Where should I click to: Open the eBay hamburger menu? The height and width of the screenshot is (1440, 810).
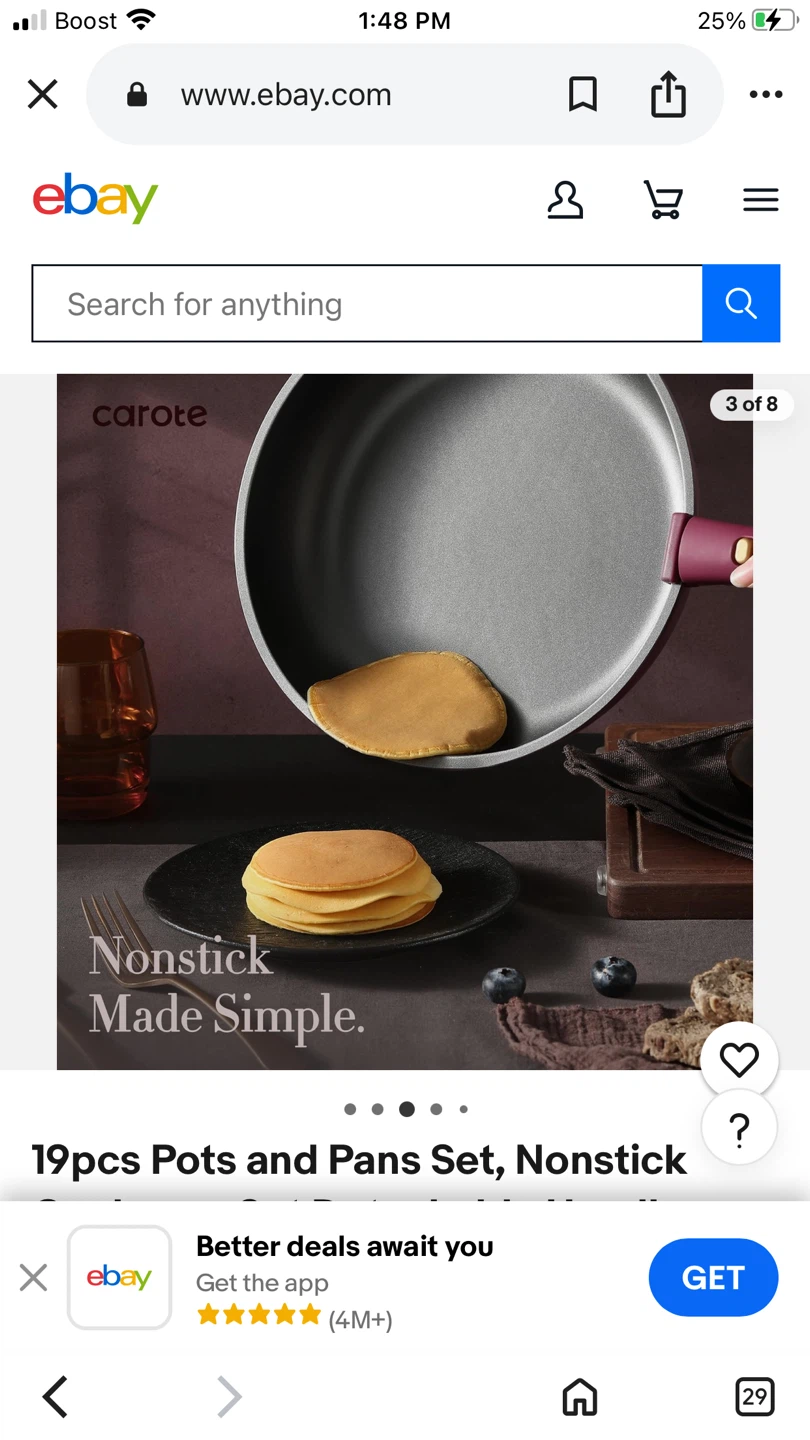(760, 200)
